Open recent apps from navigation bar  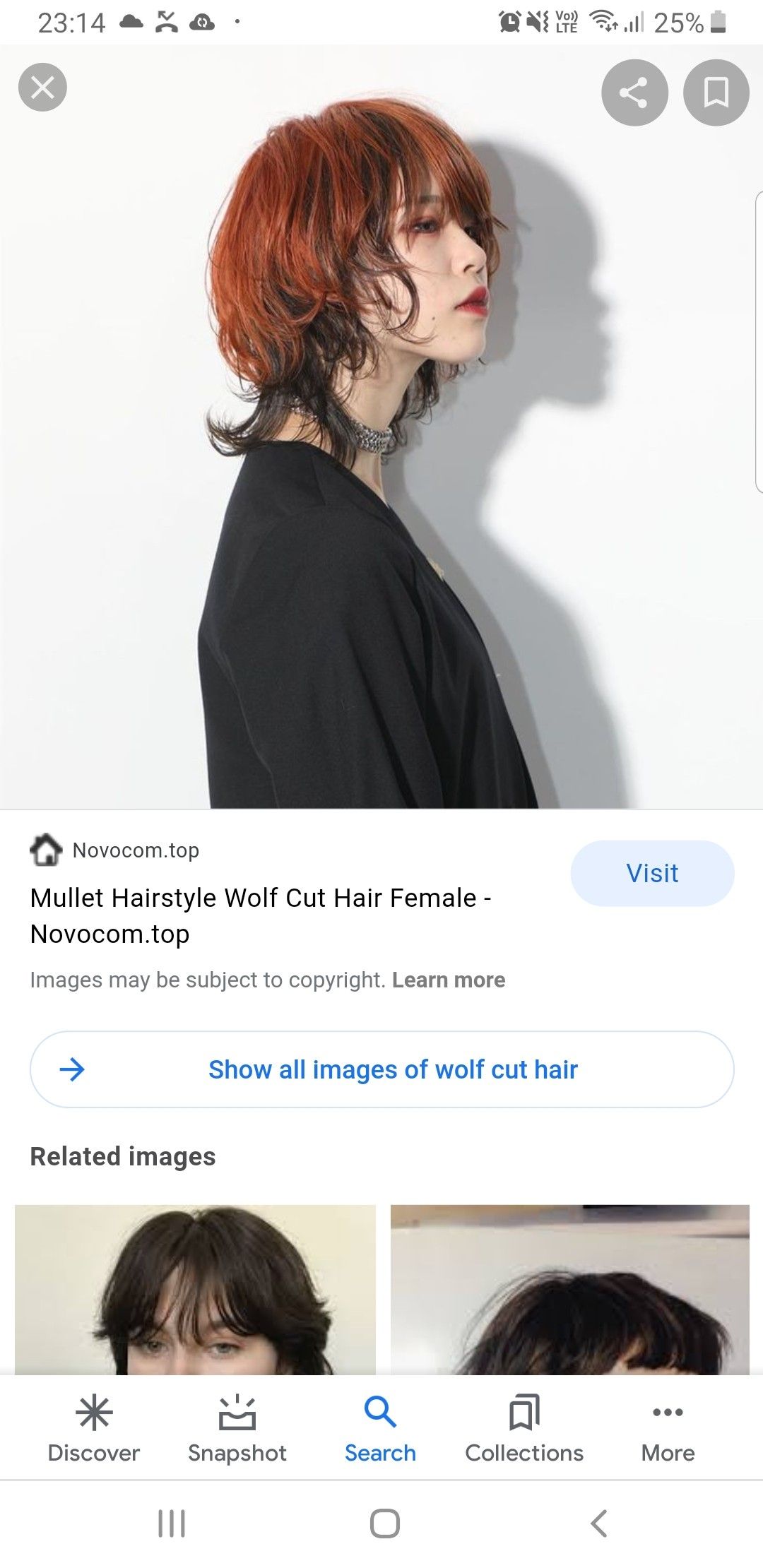[172, 1524]
